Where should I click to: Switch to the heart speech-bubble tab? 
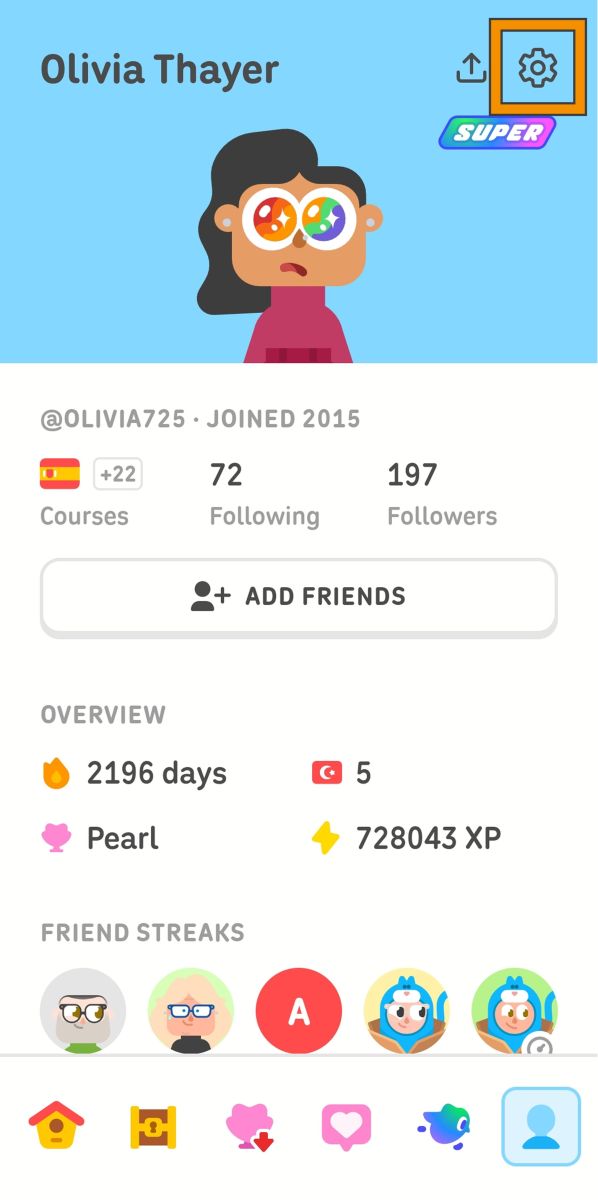(346, 1127)
